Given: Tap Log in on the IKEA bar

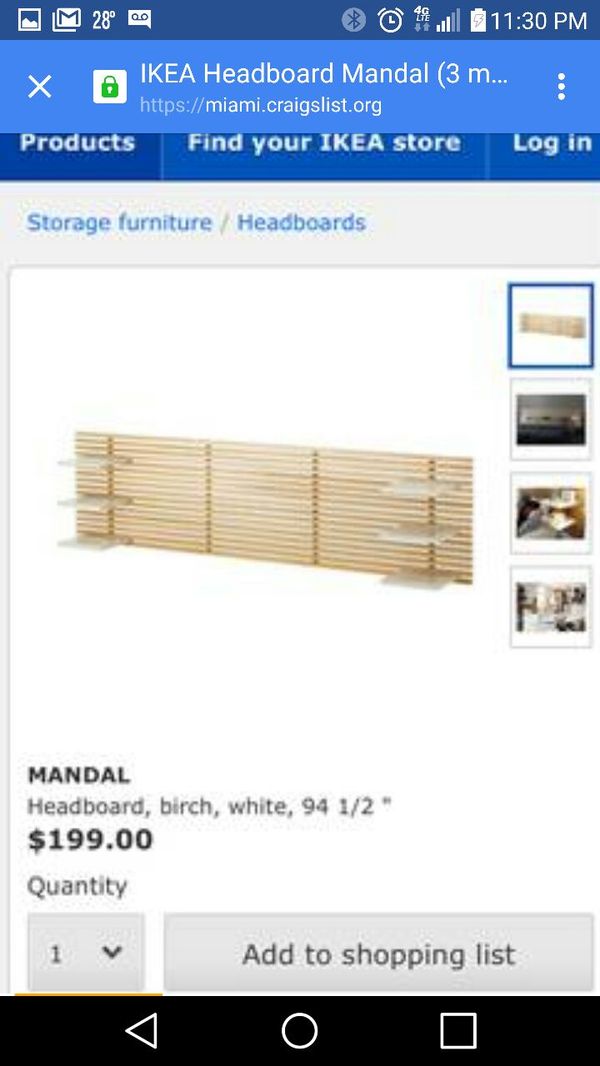Looking at the screenshot, I should pyautogui.click(x=551, y=143).
